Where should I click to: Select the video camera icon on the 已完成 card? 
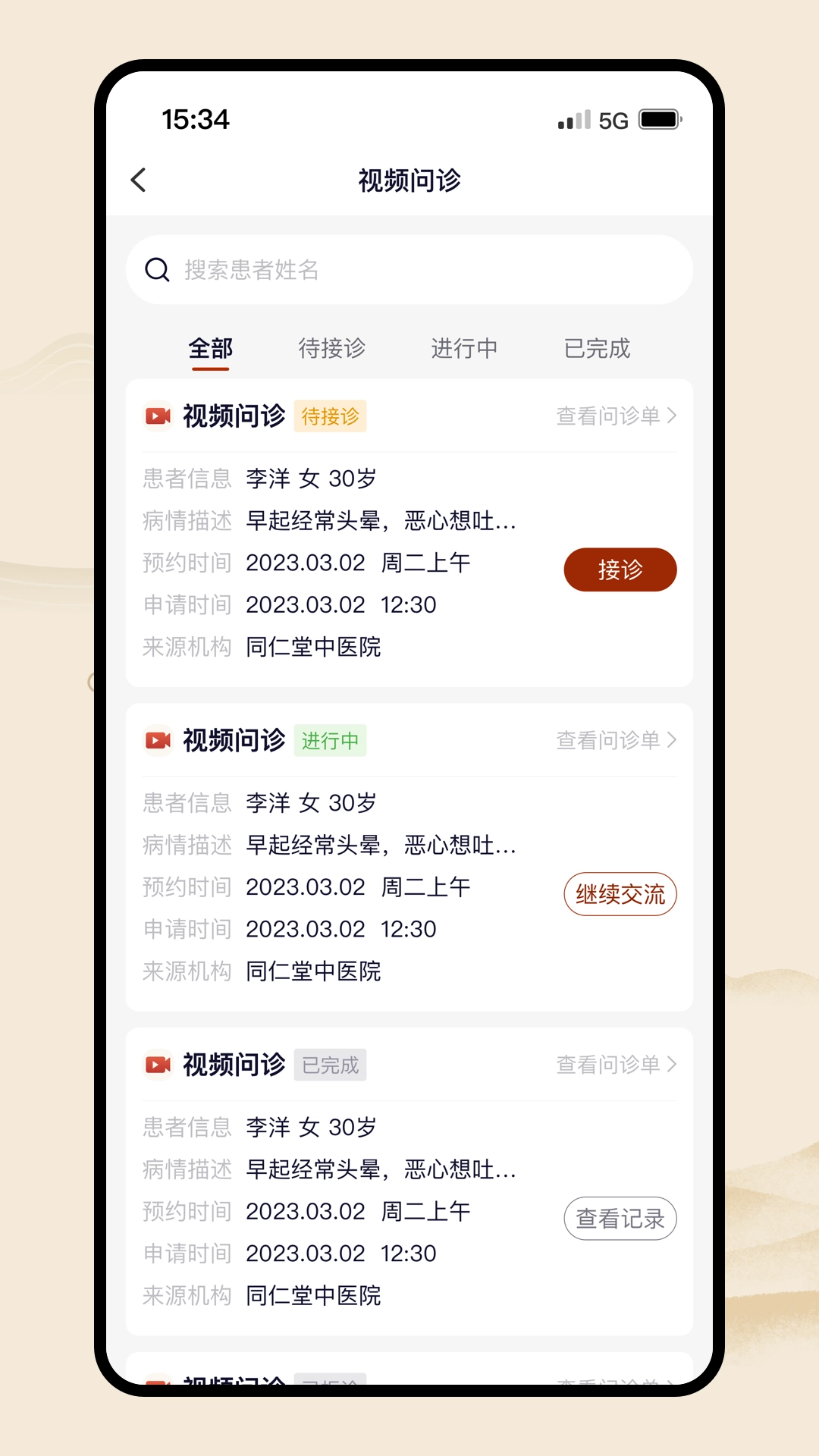[156, 1064]
